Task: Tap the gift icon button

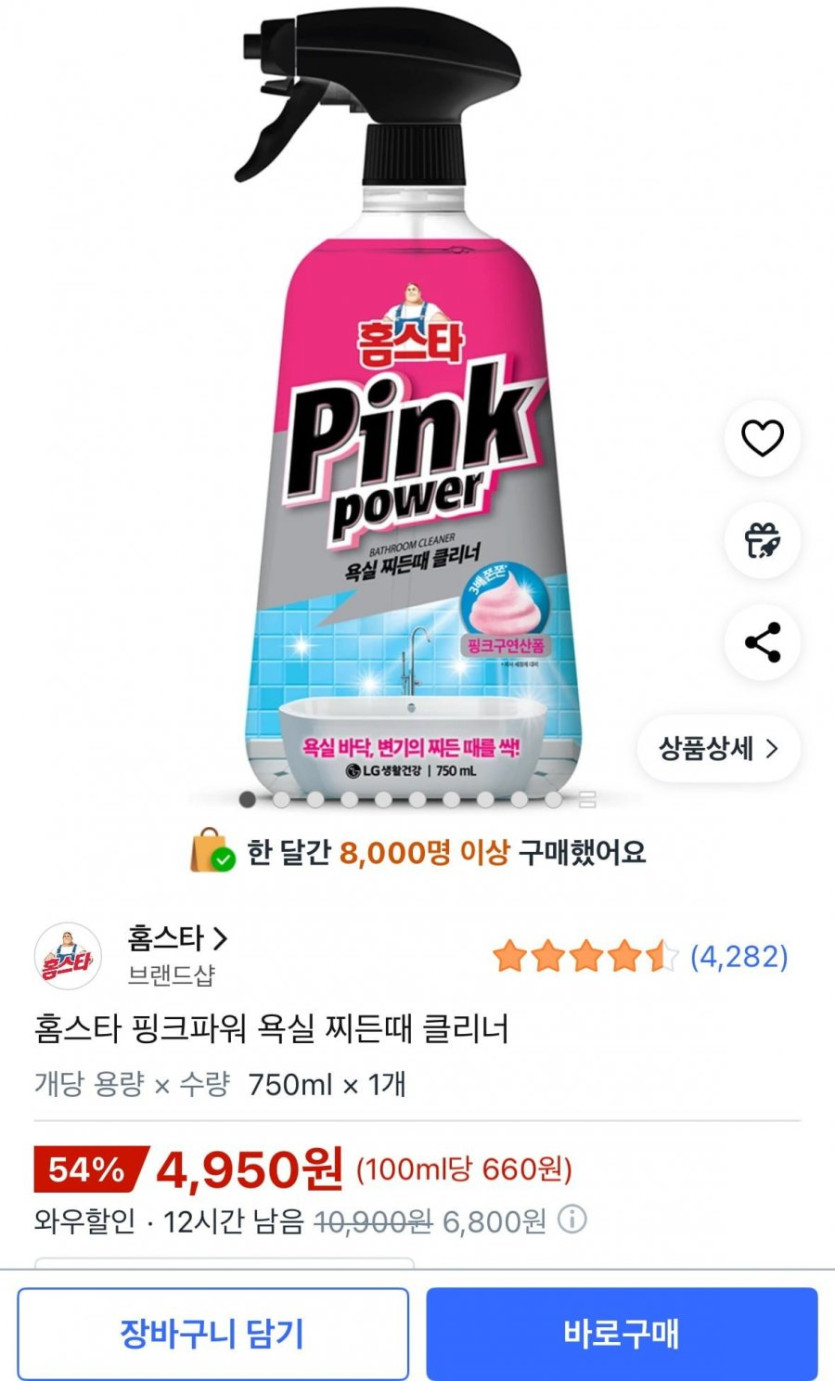Action: 762,540
